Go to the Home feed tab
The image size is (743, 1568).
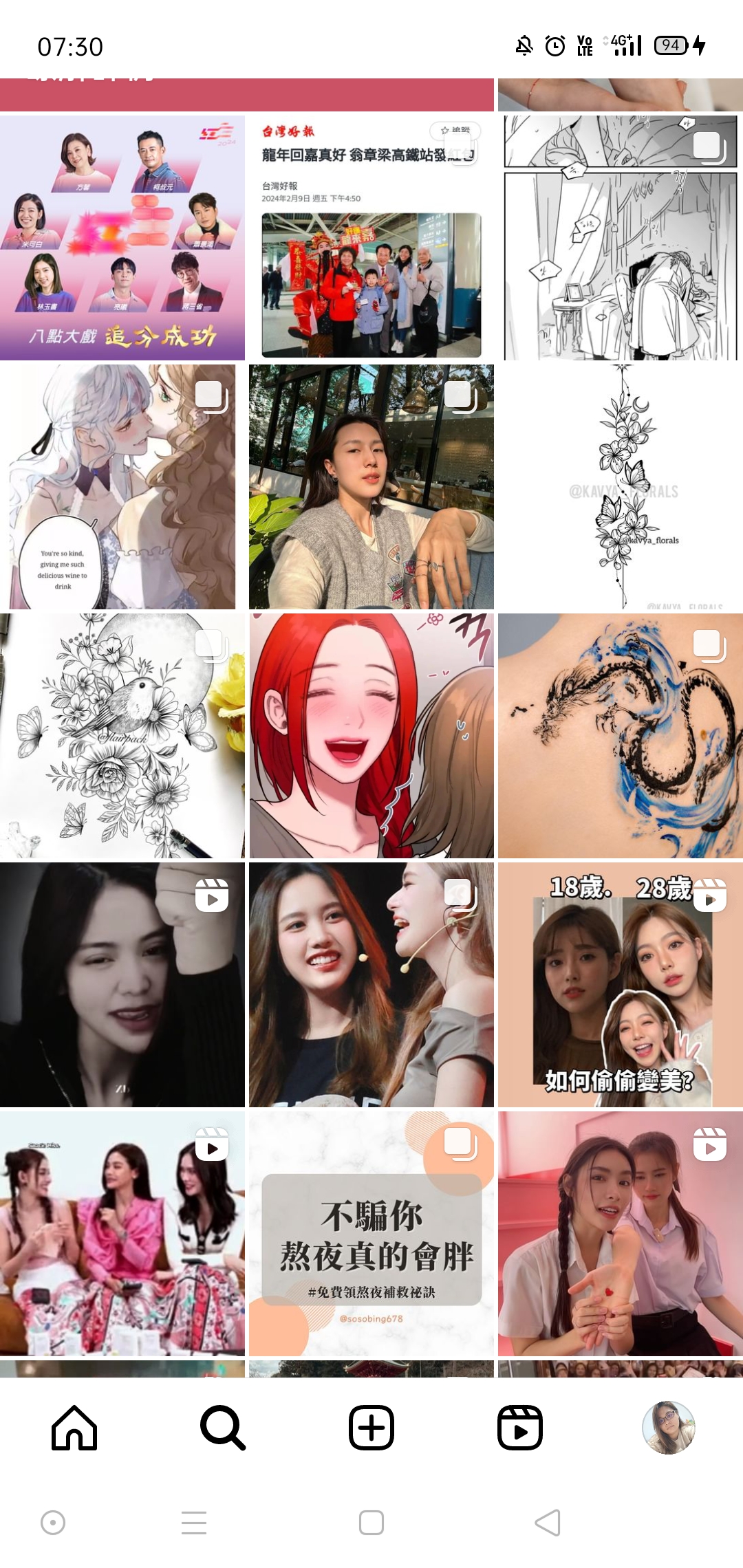[74, 1428]
